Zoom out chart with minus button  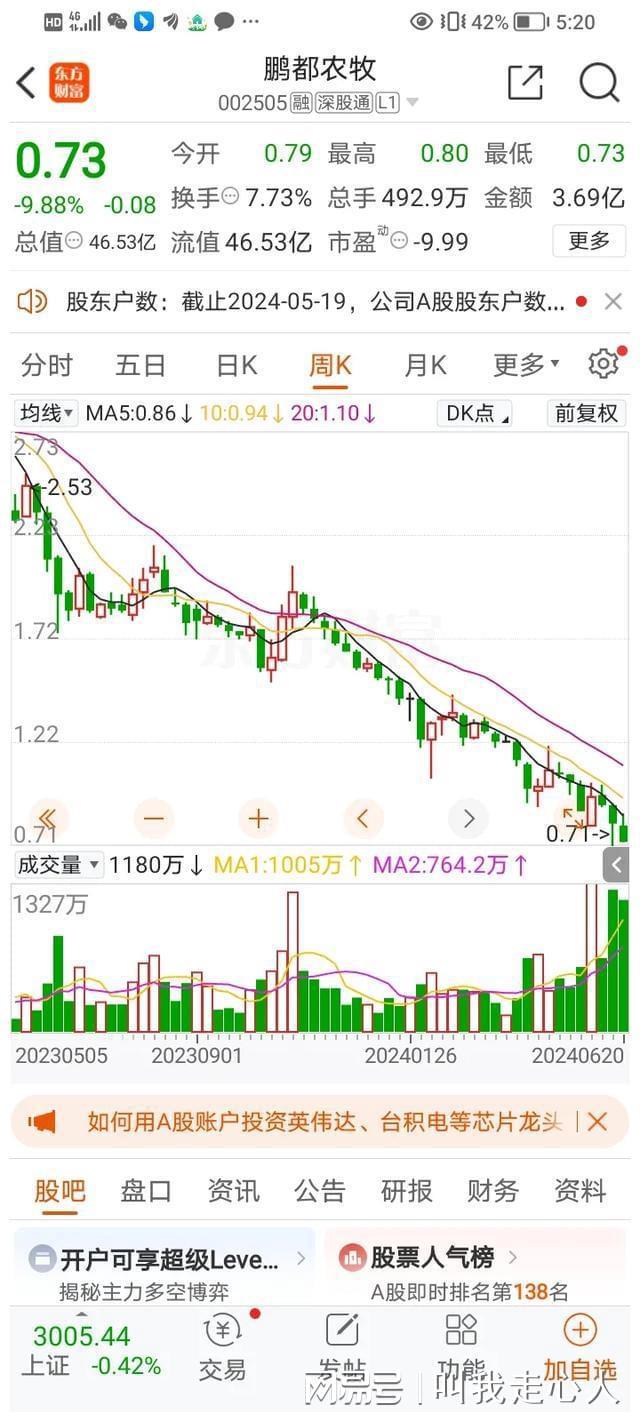click(x=153, y=819)
